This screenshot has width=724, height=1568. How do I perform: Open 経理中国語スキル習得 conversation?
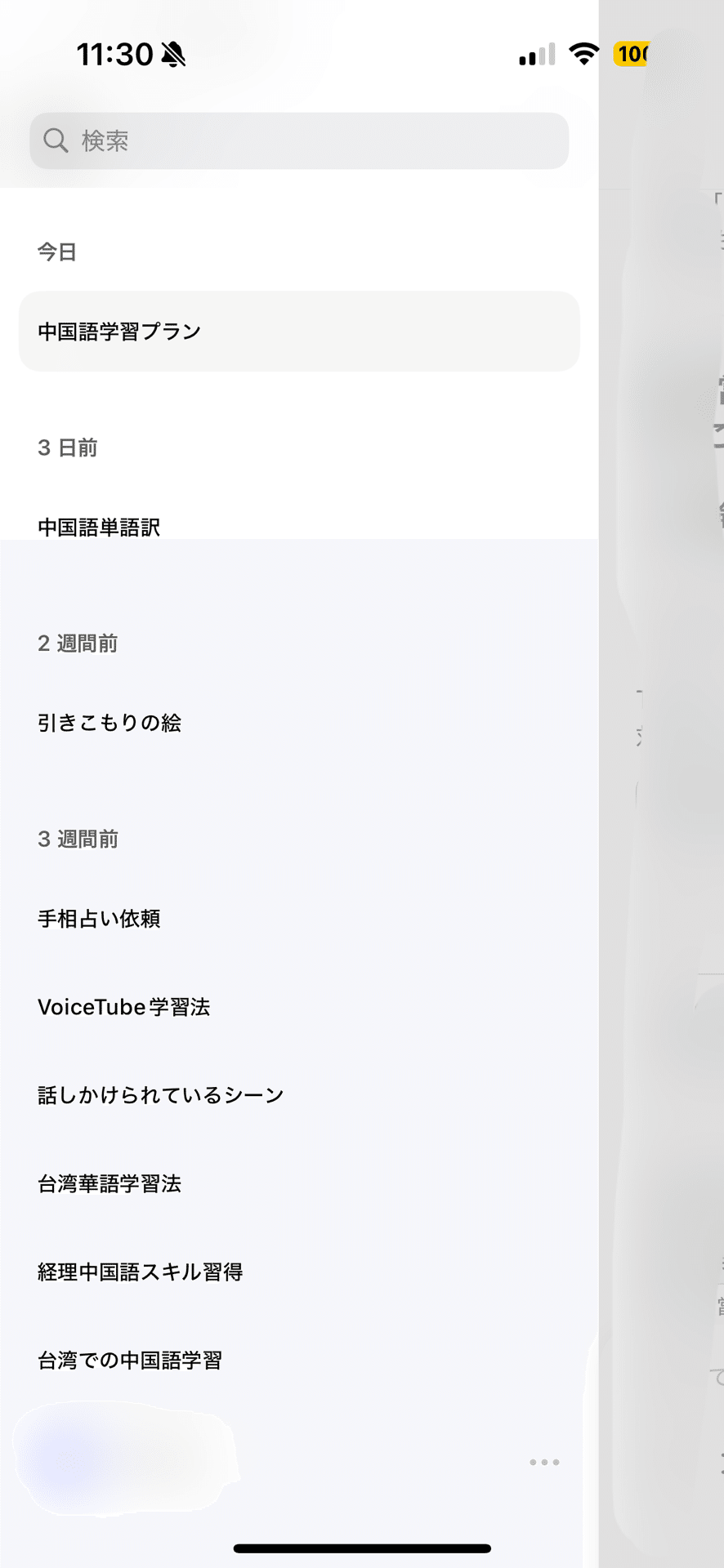(141, 1272)
